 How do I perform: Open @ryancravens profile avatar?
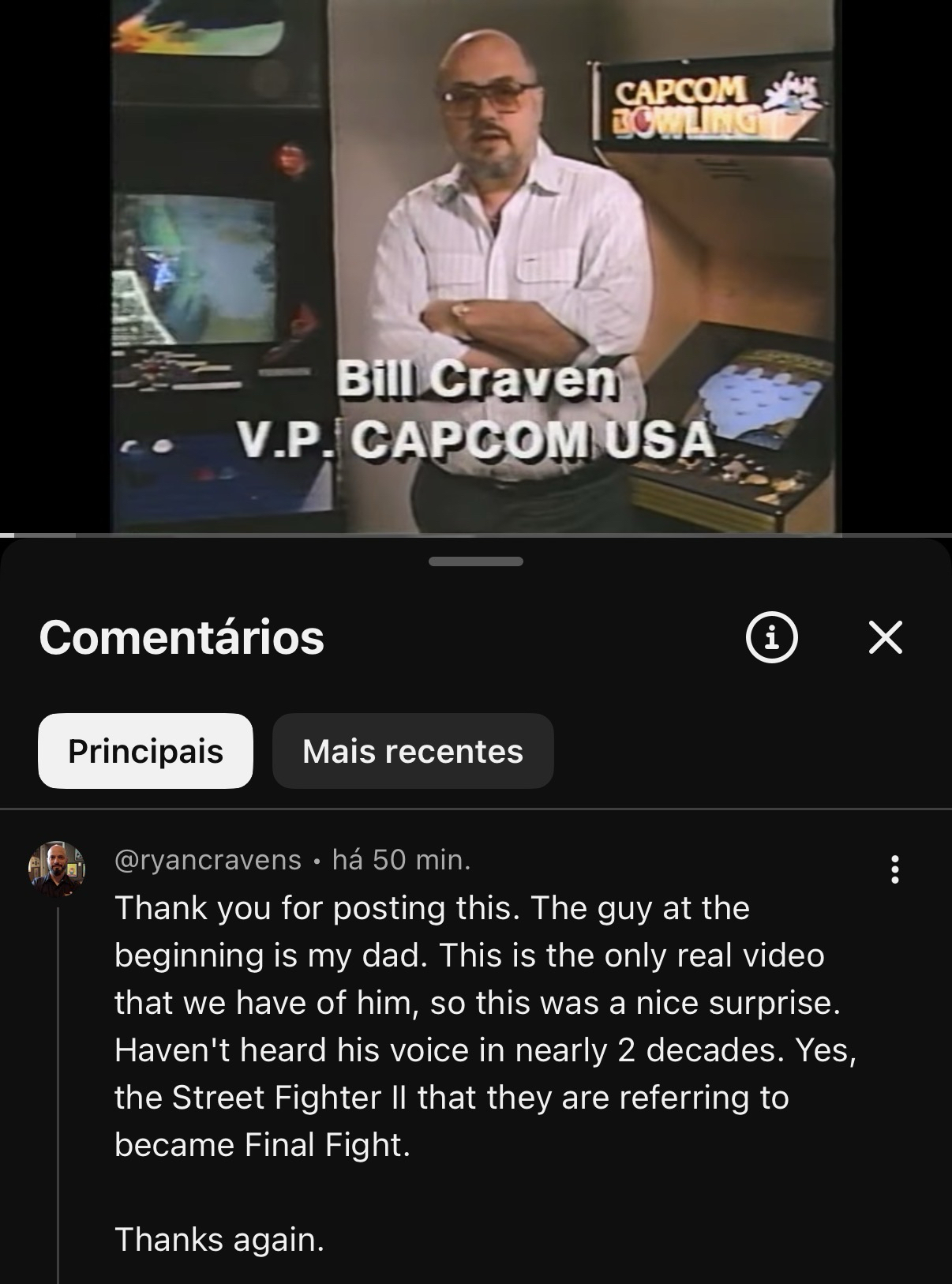click(x=57, y=869)
